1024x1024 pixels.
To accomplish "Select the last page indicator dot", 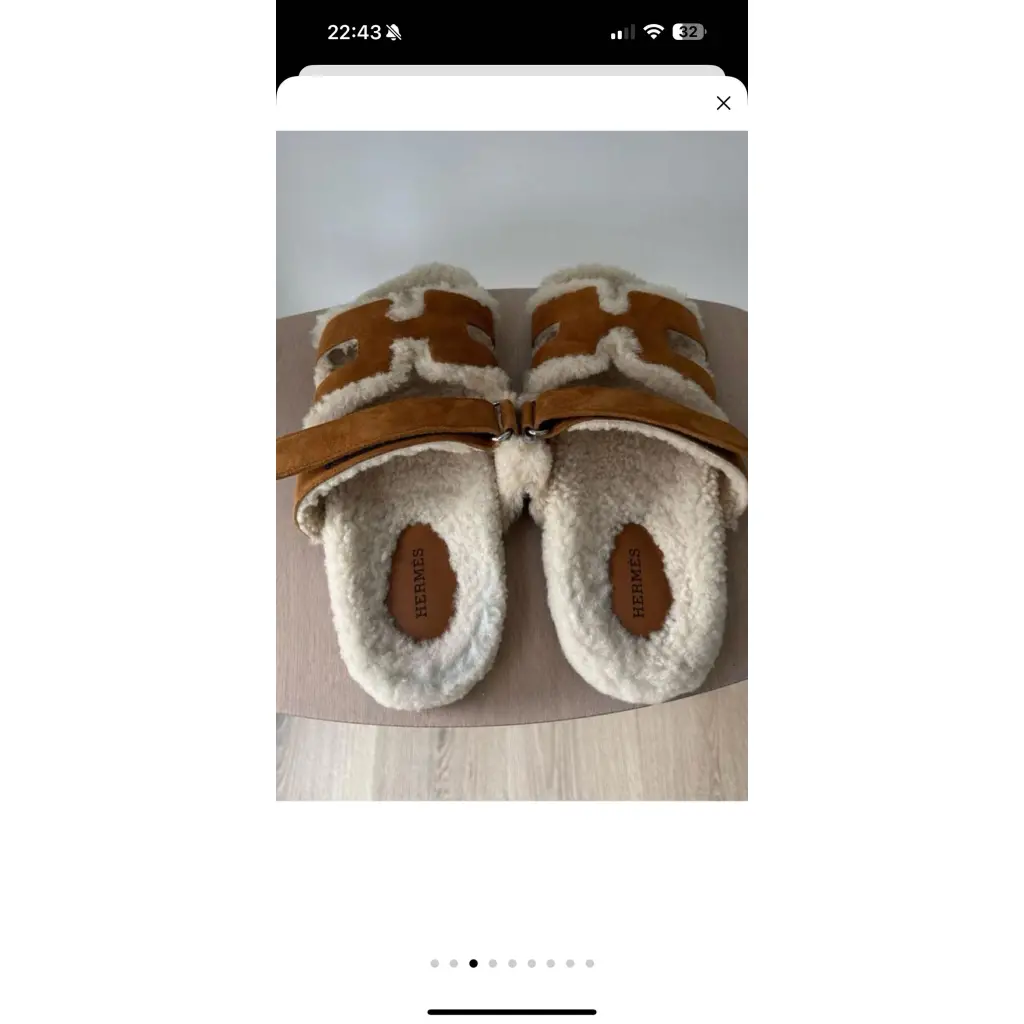I will pos(590,963).
